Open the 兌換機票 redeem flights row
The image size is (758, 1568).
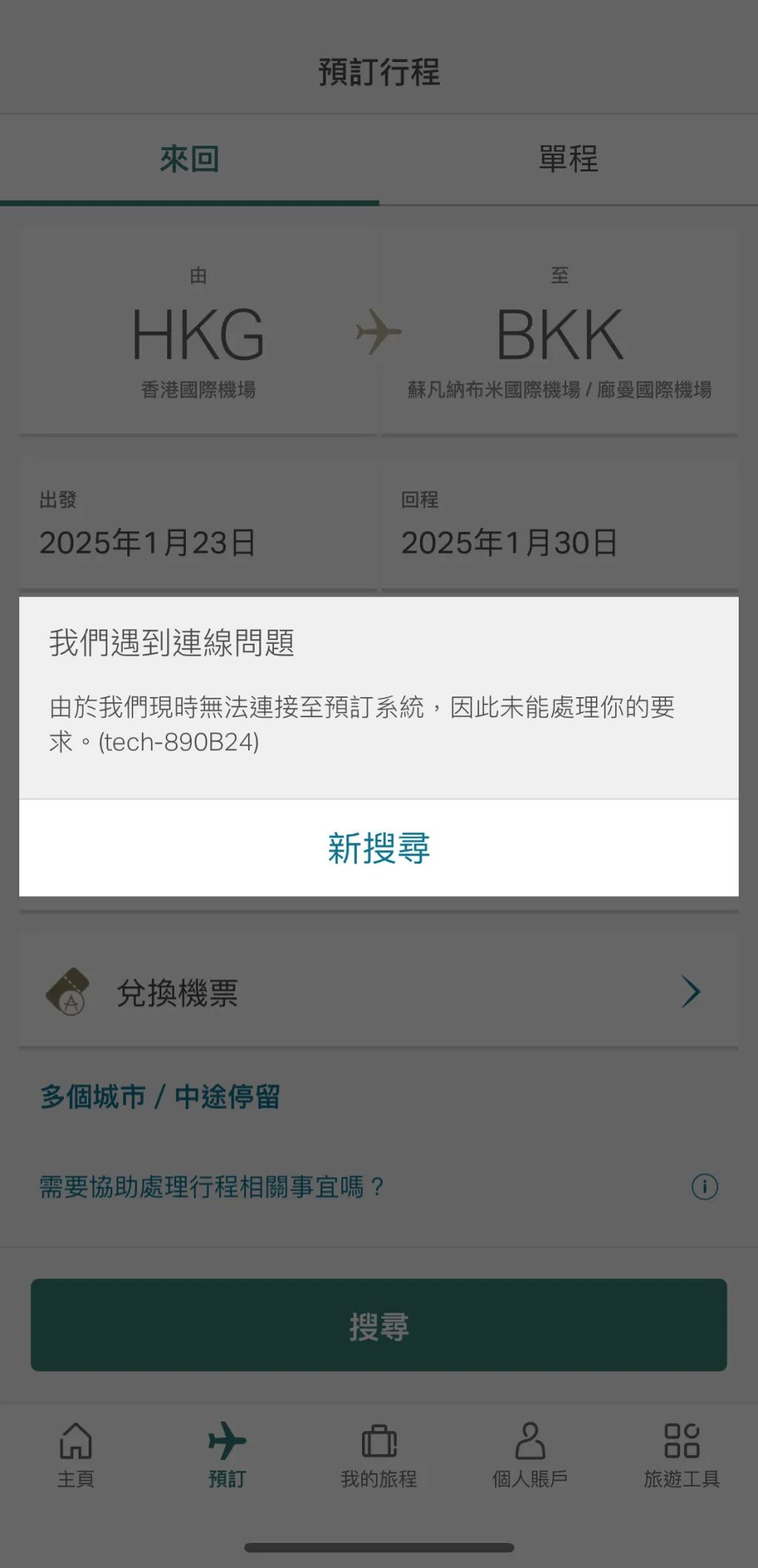[x=378, y=992]
